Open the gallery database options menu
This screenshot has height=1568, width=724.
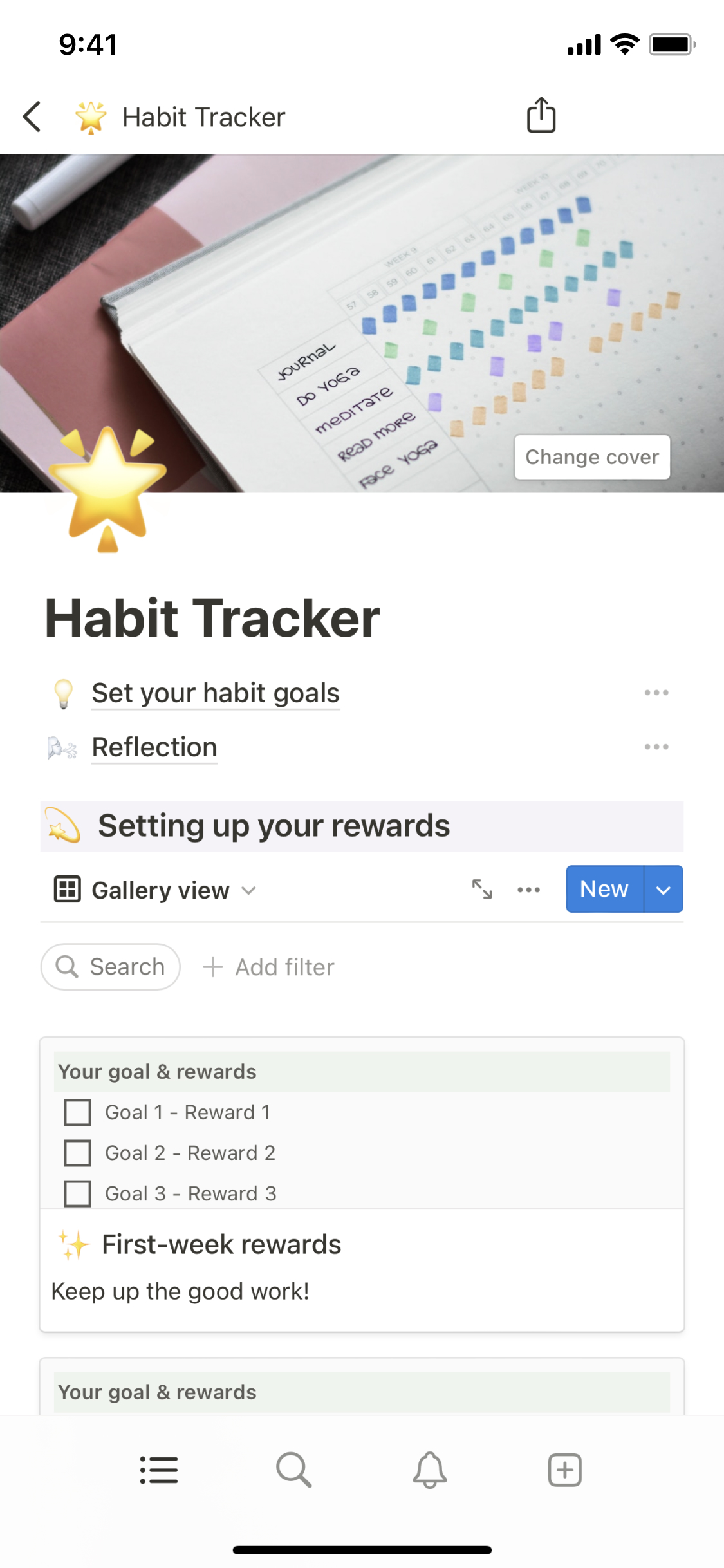[x=528, y=890]
